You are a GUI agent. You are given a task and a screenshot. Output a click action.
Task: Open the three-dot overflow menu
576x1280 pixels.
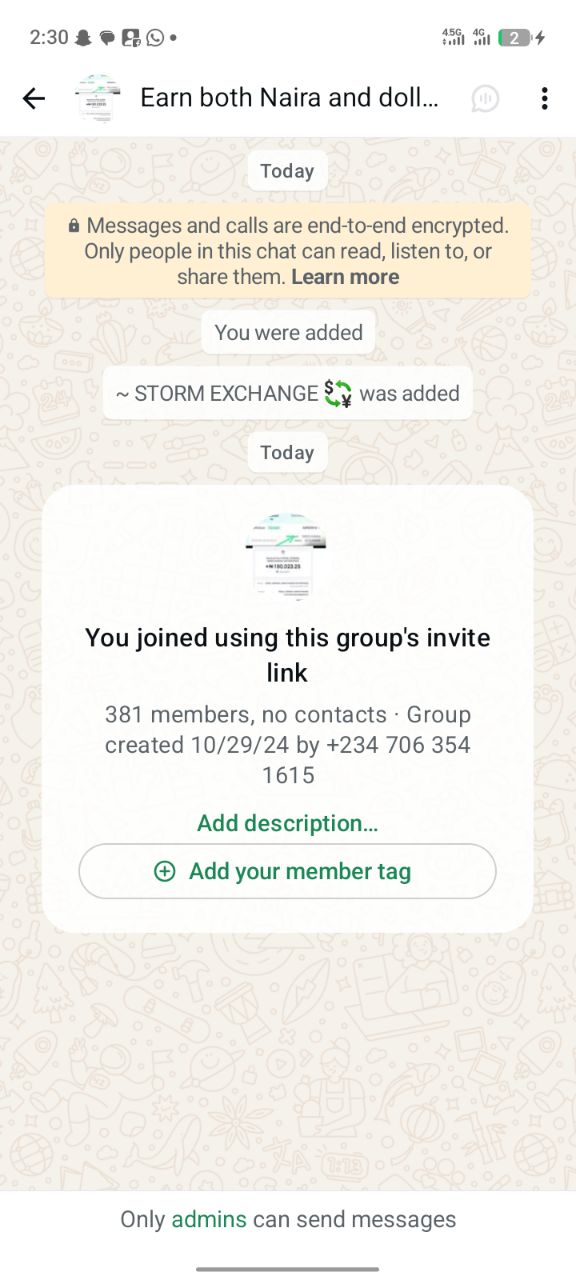544,98
